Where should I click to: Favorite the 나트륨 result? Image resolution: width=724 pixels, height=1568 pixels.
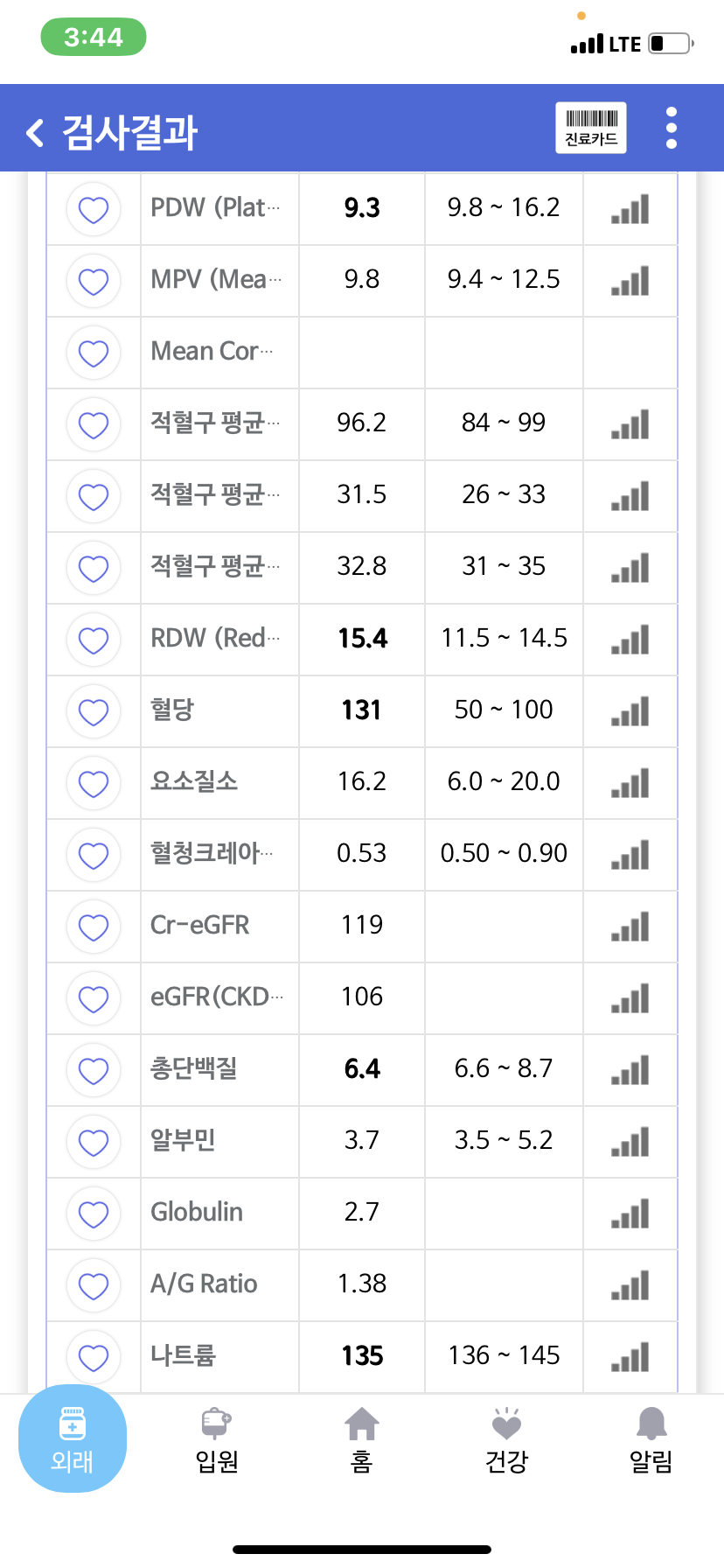[x=94, y=1357]
